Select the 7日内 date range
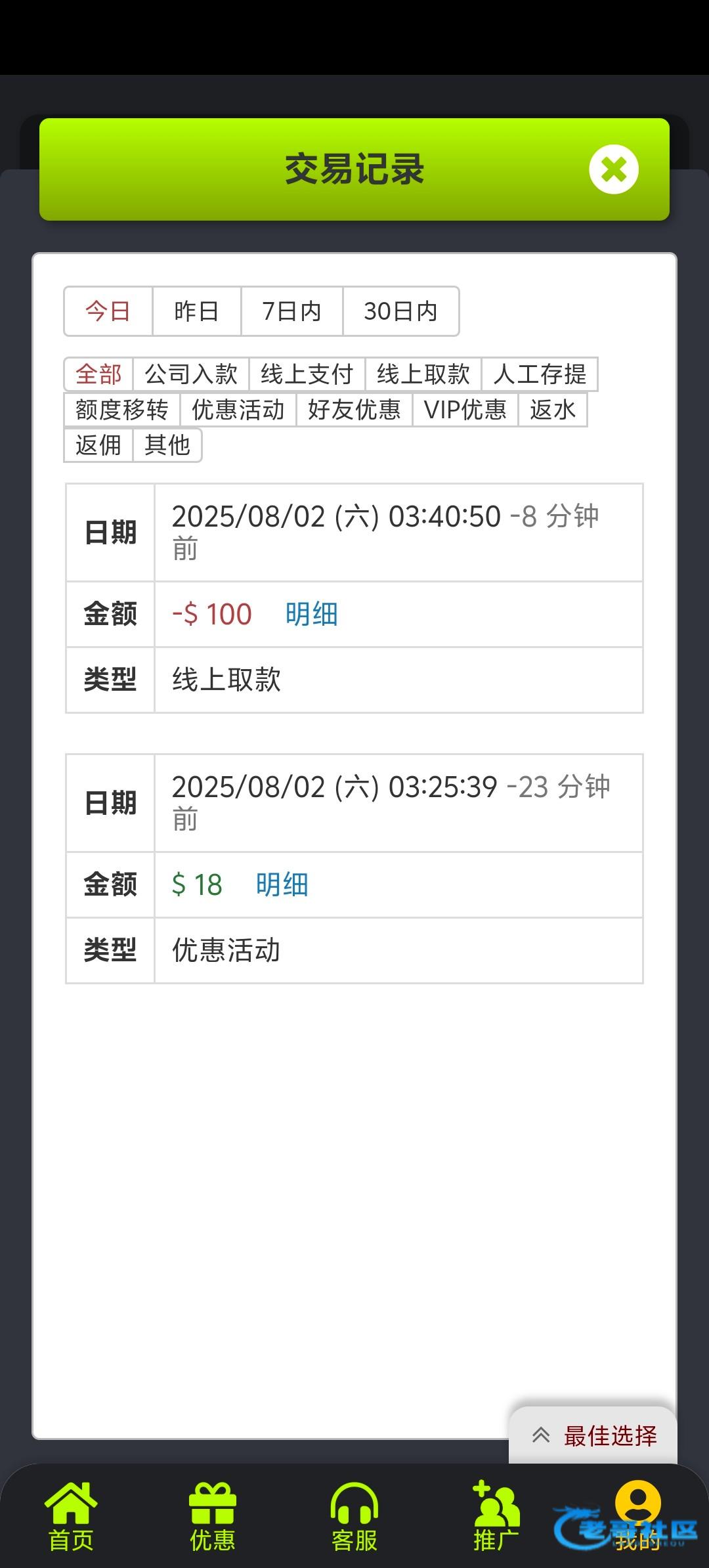 [291, 311]
